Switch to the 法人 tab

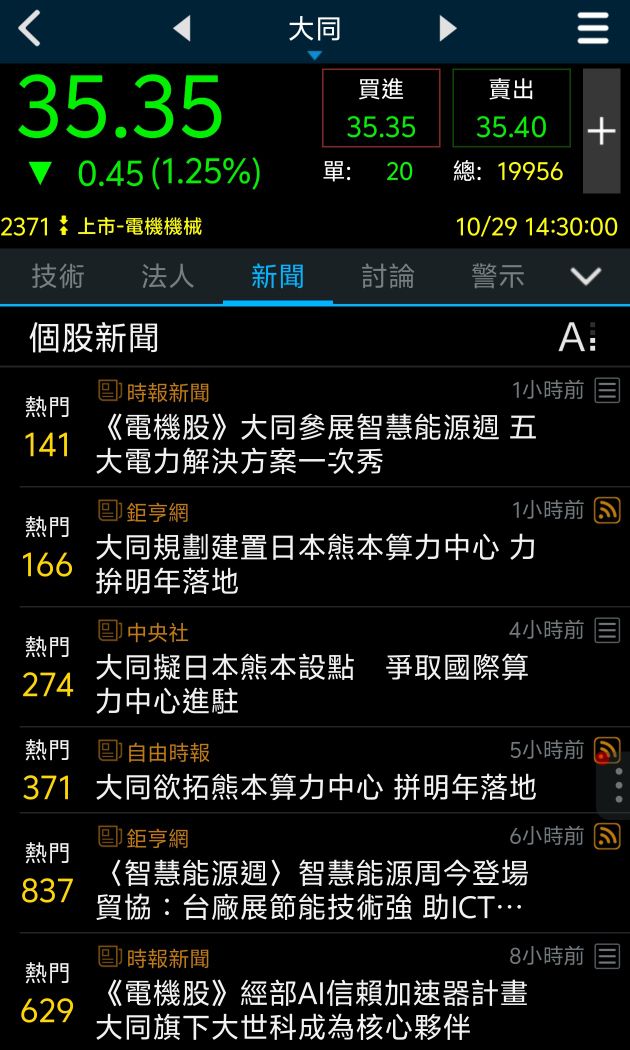click(x=167, y=276)
